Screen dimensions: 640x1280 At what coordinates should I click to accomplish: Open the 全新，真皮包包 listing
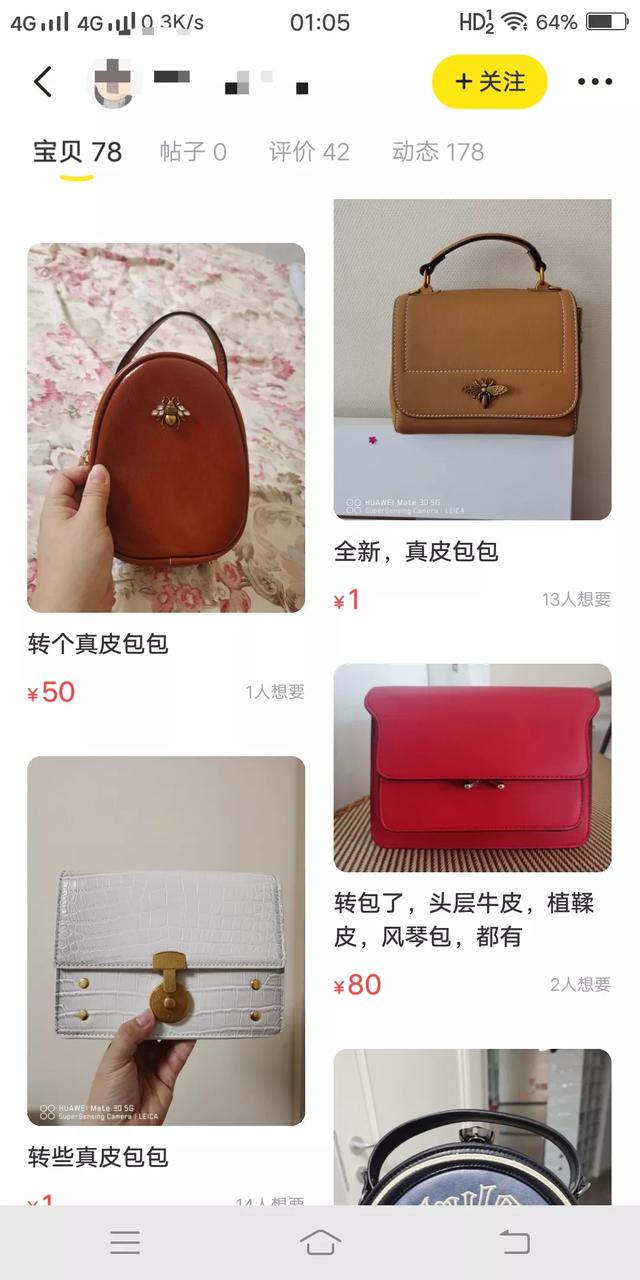click(x=472, y=360)
